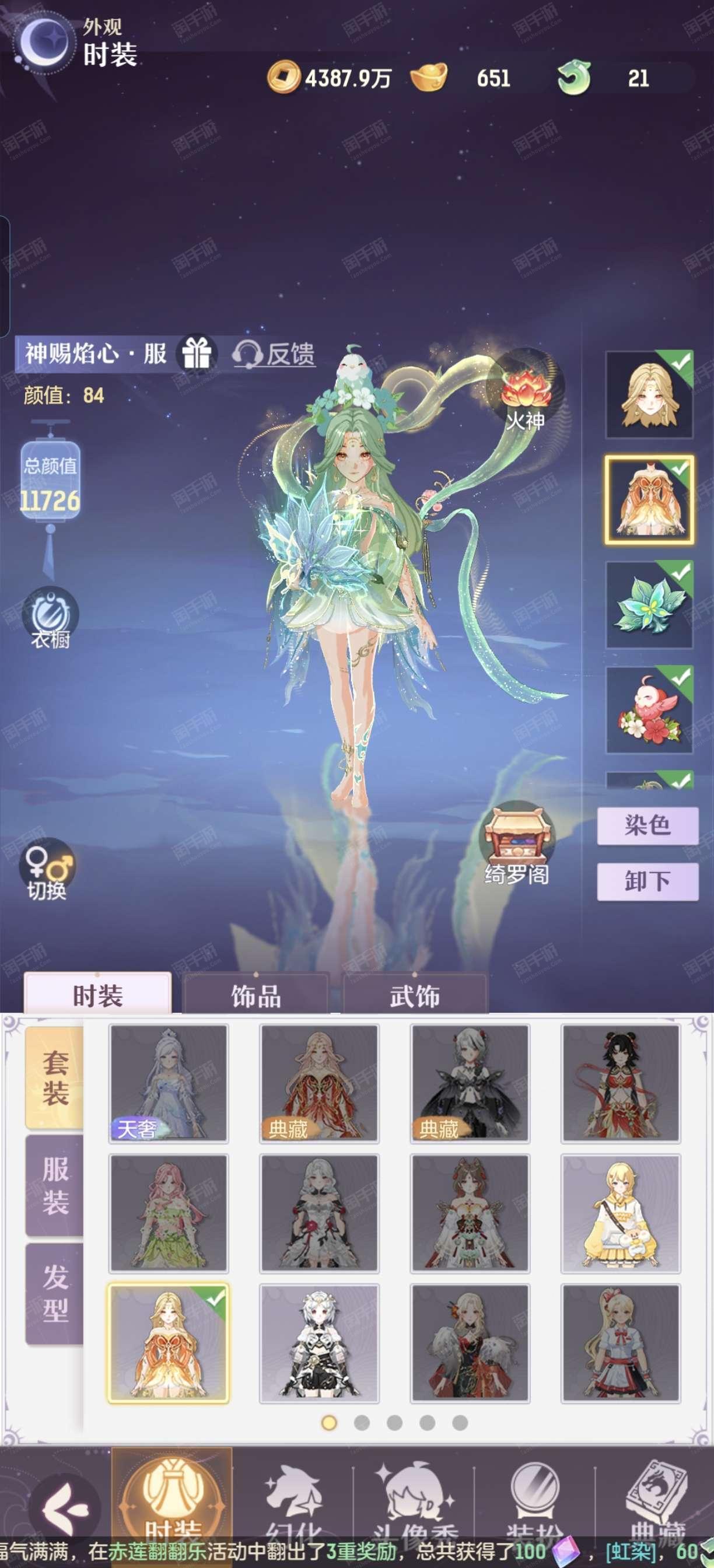Switch to the 武饰 tab
This screenshot has width=714, height=1568.
[415, 996]
